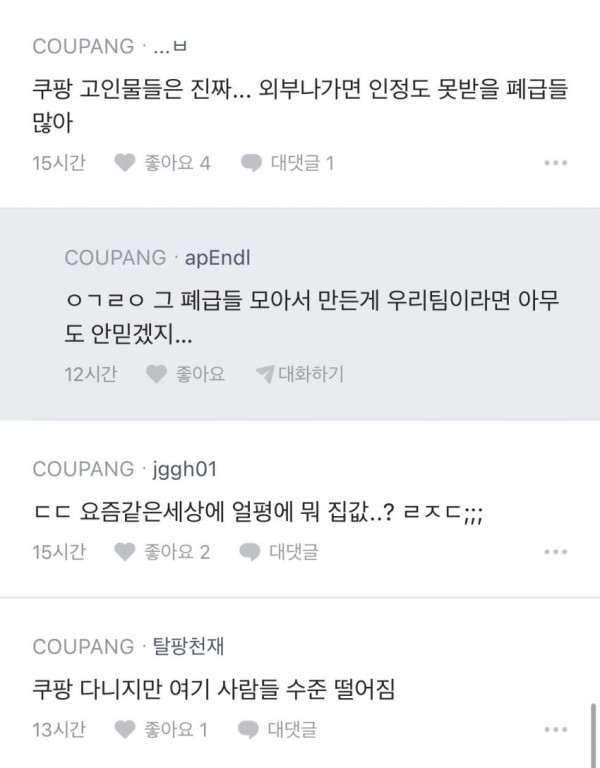Like jggh01's comment
The width and height of the screenshot is (600, 768).
coord(162,552)
